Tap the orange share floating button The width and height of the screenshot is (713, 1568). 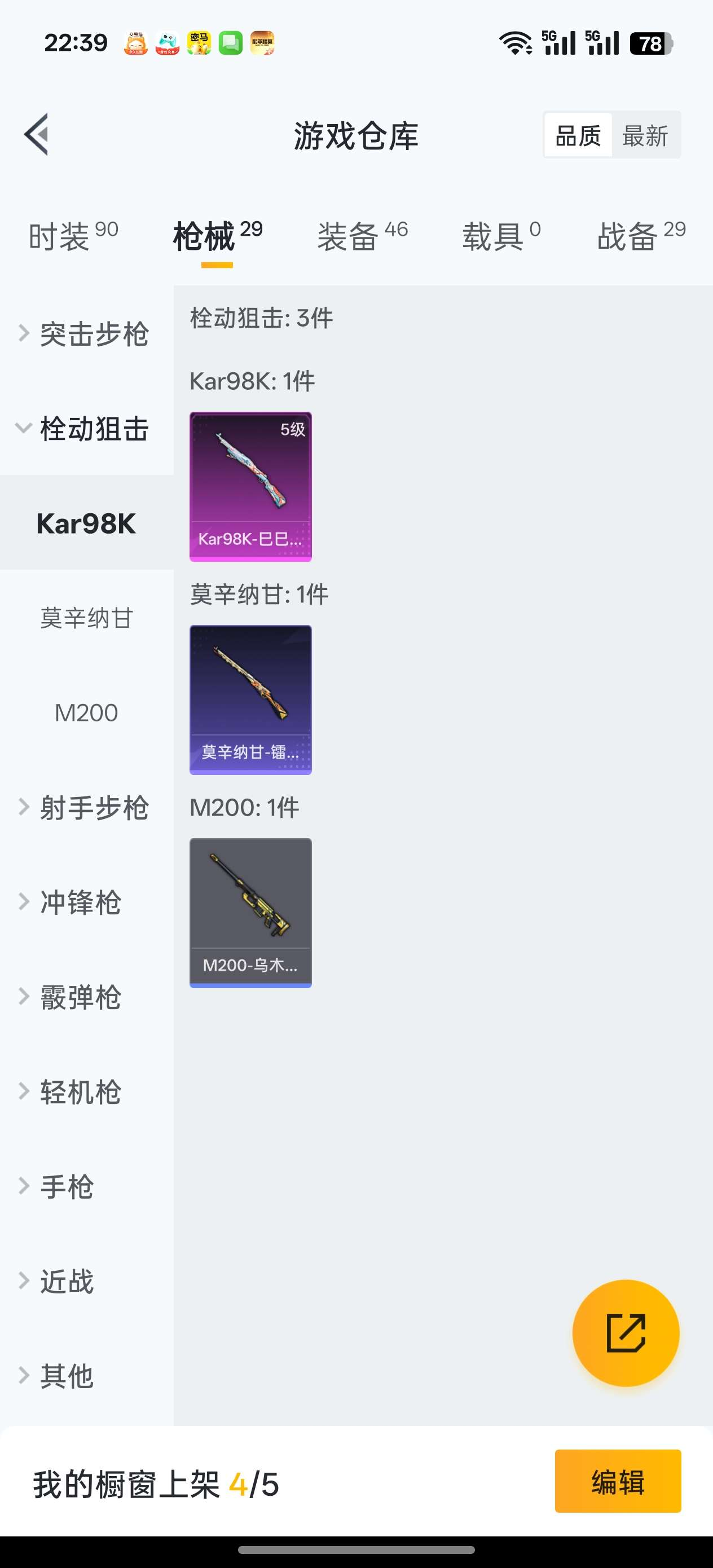tap(626, 1333)
